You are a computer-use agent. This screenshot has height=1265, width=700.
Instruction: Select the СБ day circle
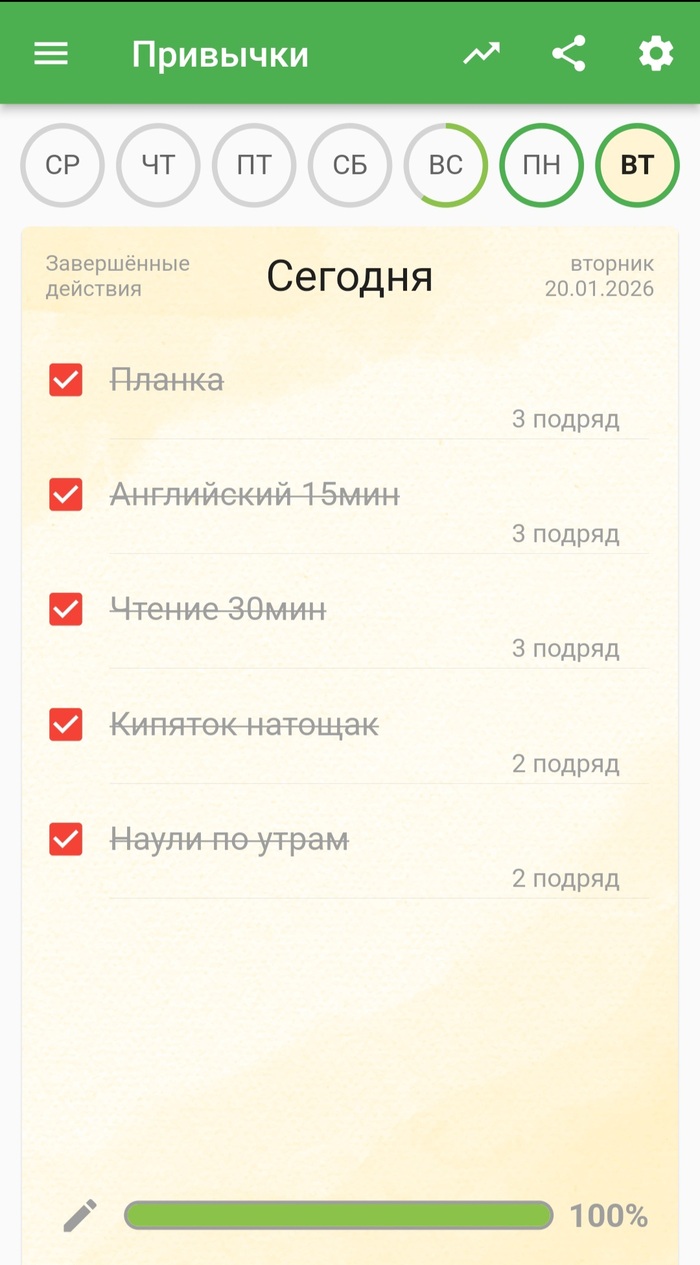350,165
